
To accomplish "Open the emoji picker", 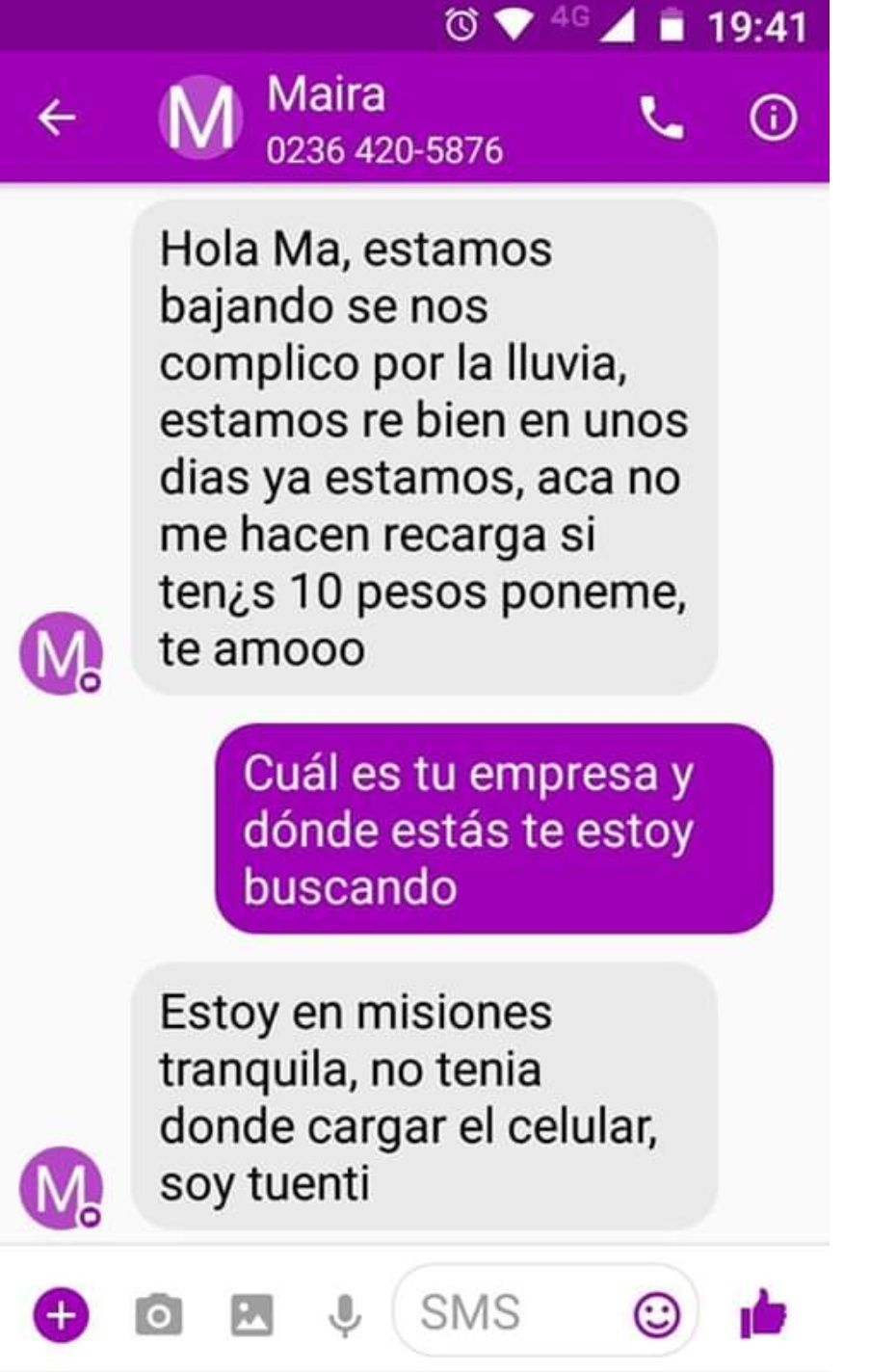I will coord(657,1315).
